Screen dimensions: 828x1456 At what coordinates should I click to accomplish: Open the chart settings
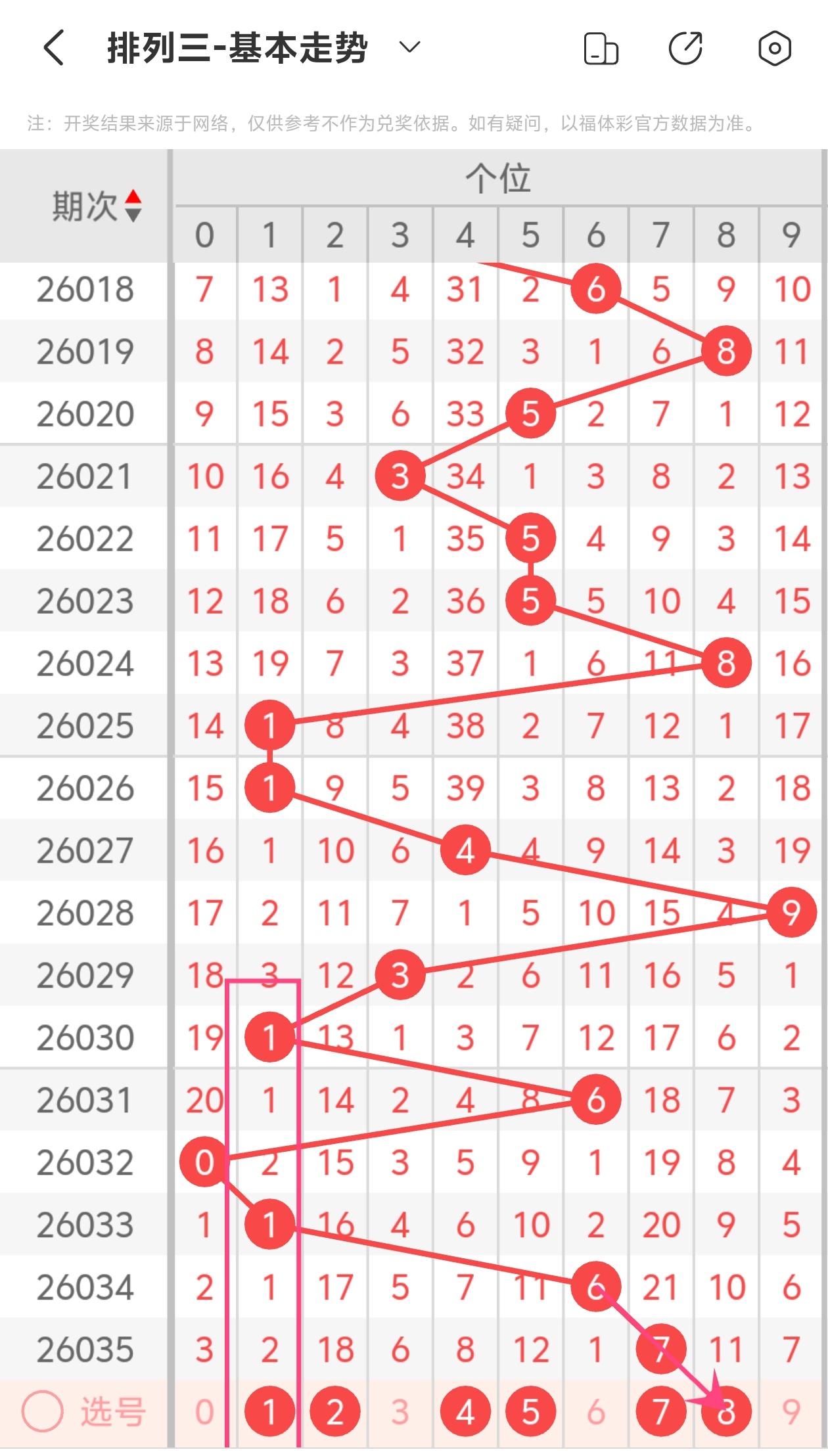[x=774, y=48]
